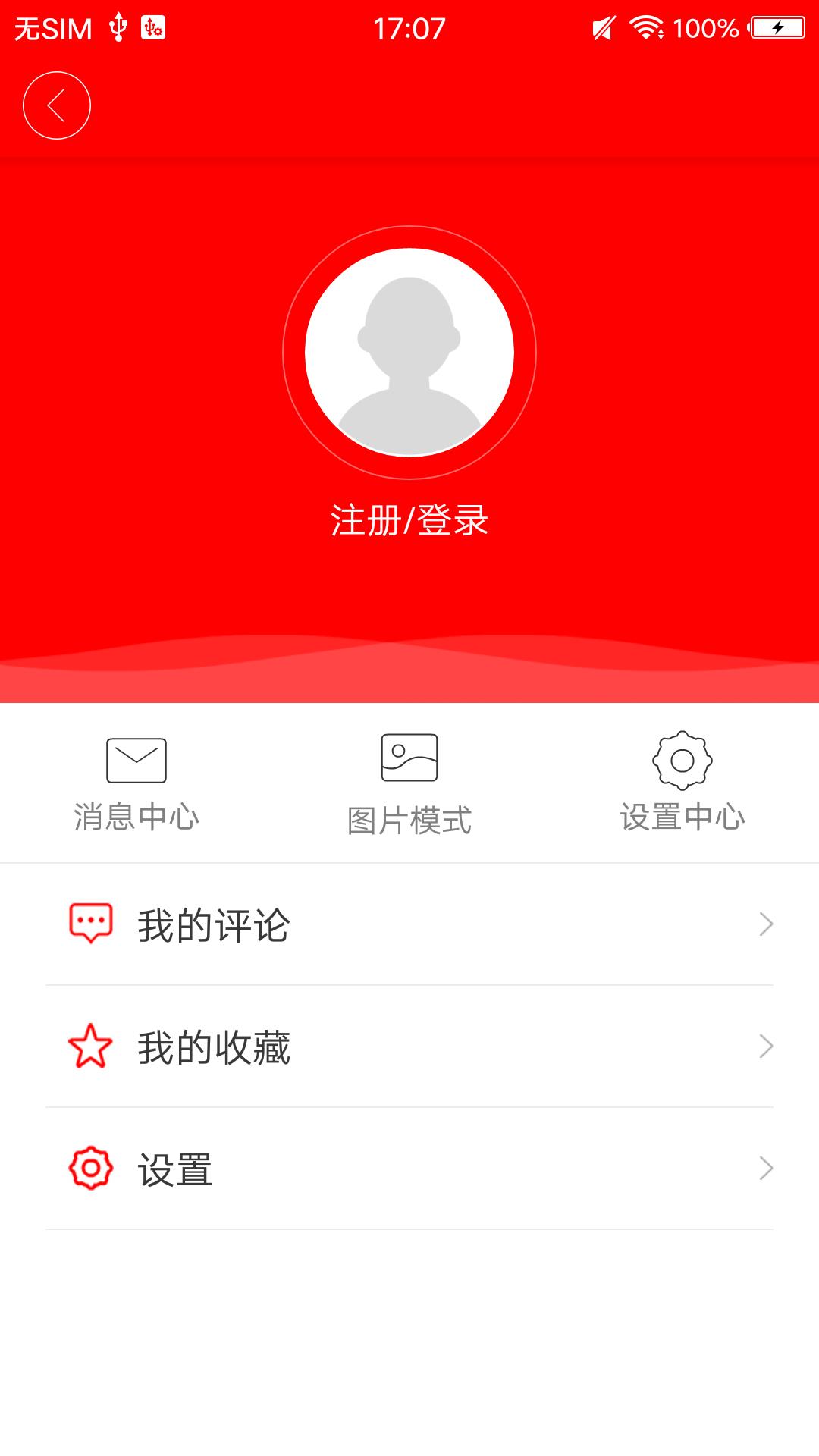Click the default avatar placeholder image

point(409,349)
